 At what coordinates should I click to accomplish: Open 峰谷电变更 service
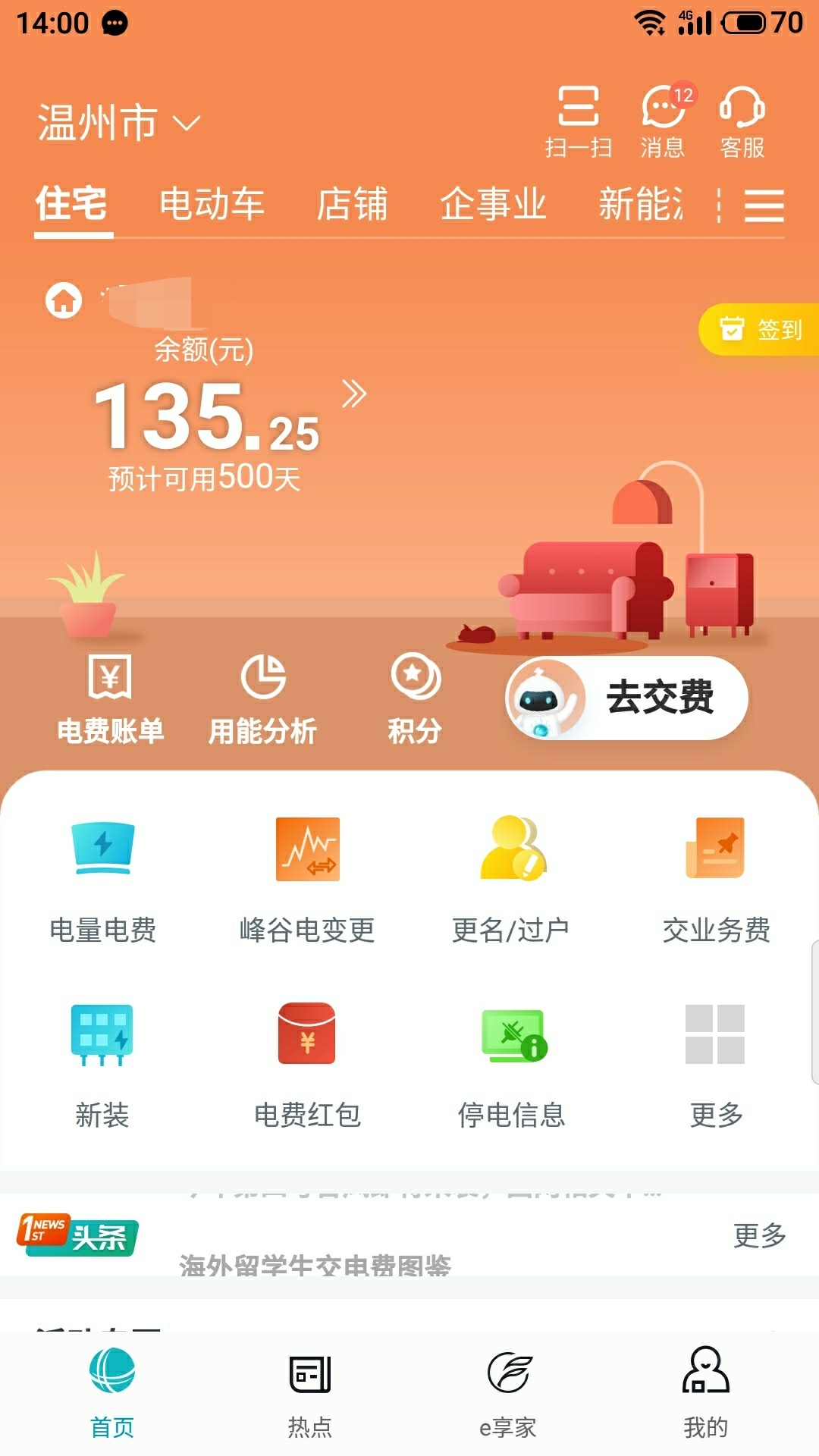pos(308,880)
